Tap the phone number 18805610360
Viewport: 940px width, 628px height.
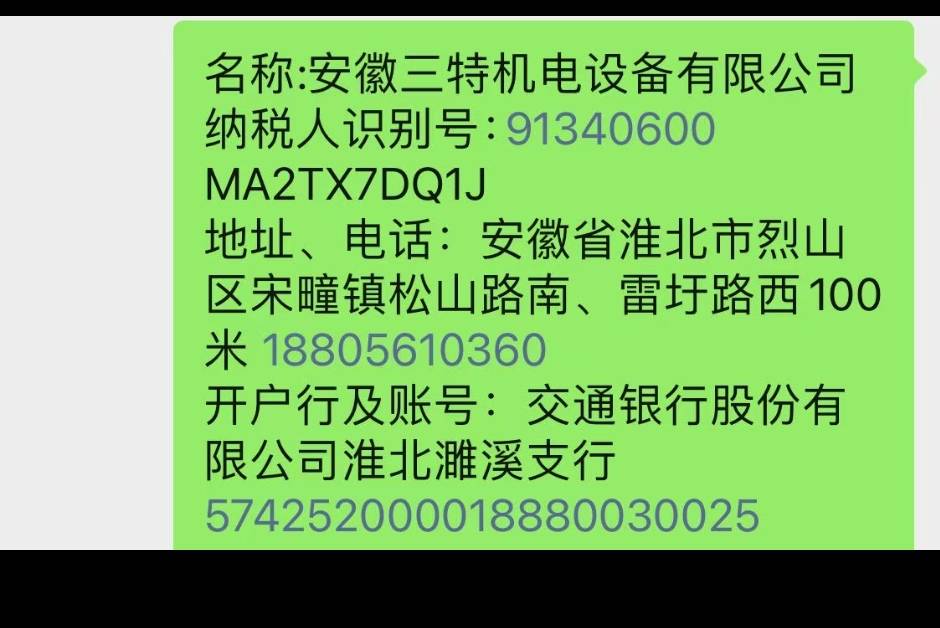point(403,351)
